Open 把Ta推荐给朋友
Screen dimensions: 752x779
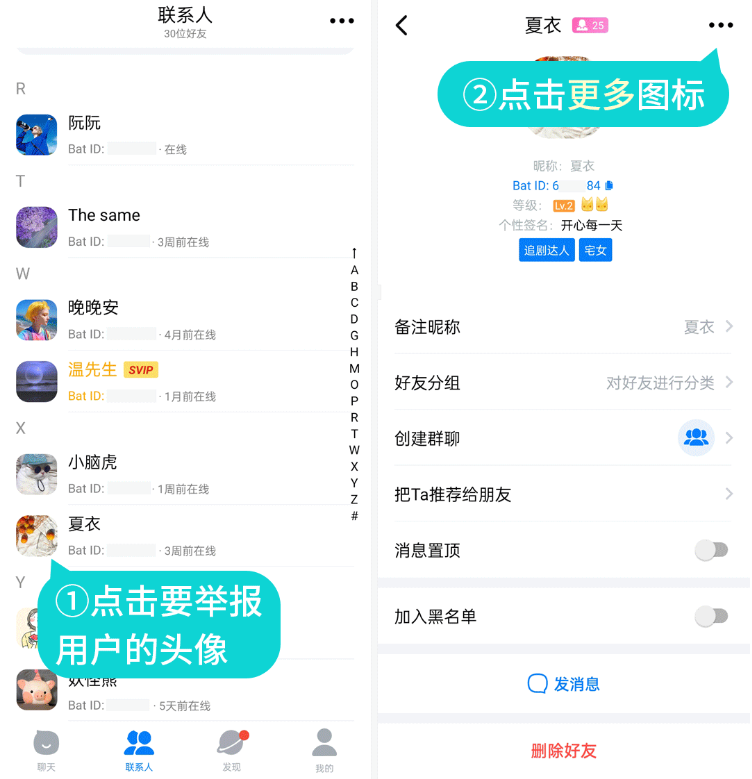coord(731,494)
